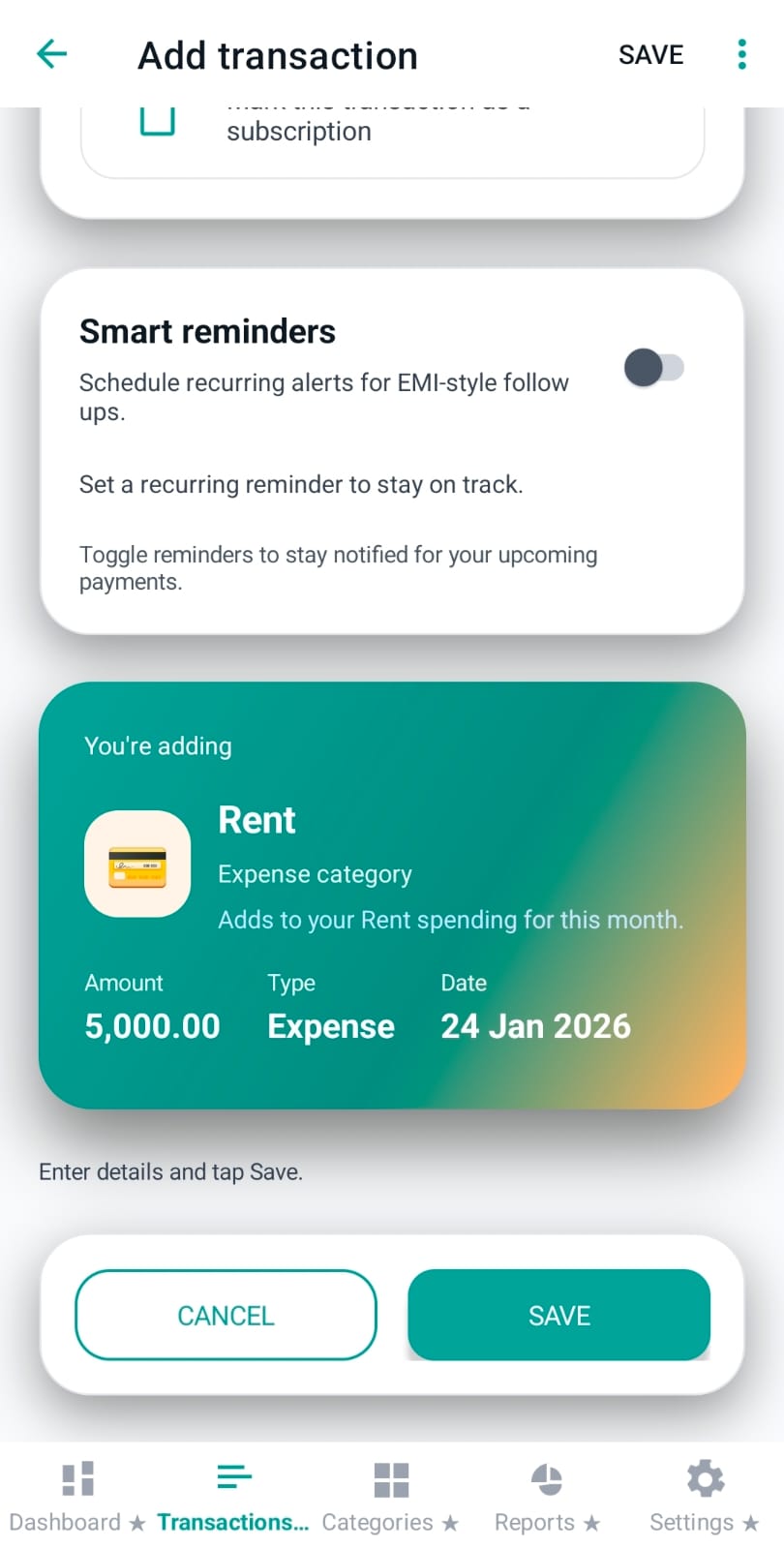784x1549 pixels.
Task: Open the three-dot overflow menu
Action: point(741,54)
